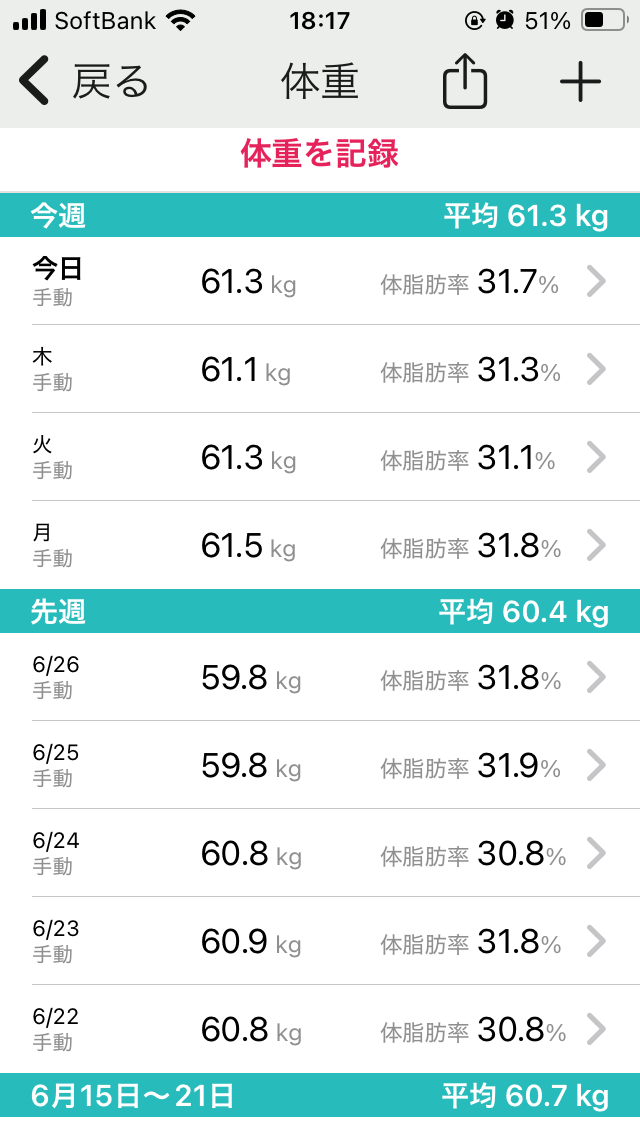Viewport: 640px width, 1136px height.
Task: Add a new entry with the plus icon
Action: tap(580, 81)
